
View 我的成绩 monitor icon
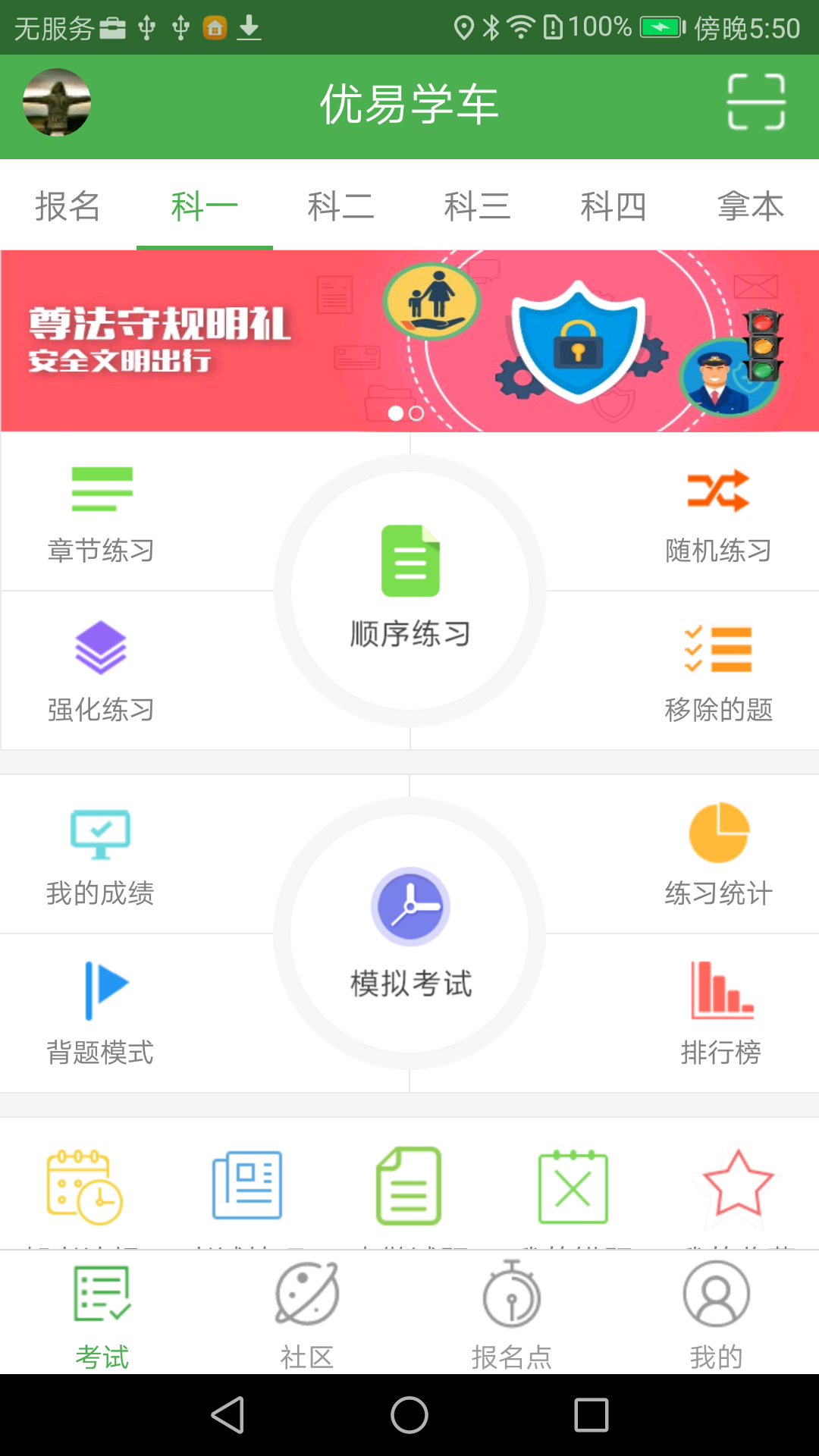point(102,832)
